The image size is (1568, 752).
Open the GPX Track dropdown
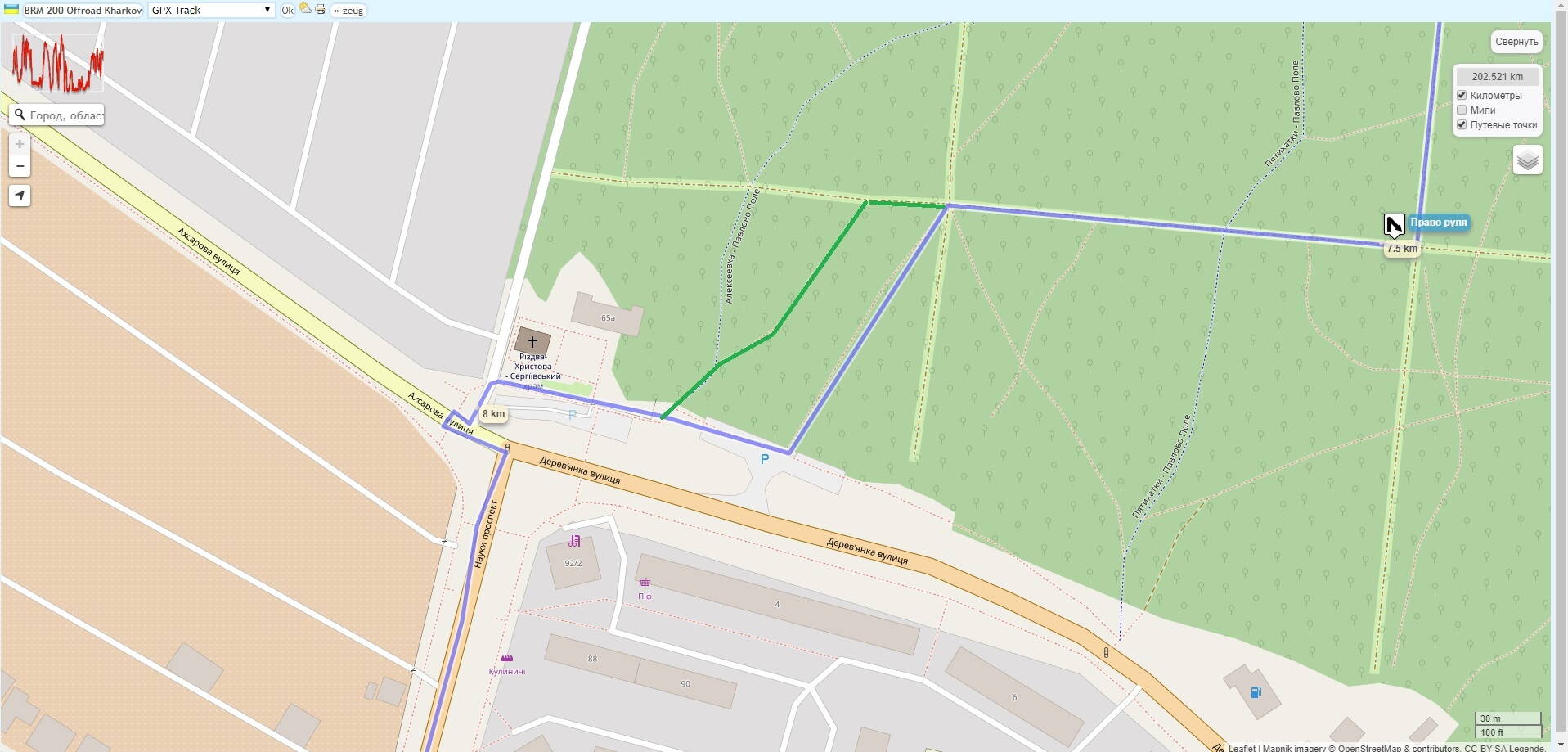(x=211, y=10)
